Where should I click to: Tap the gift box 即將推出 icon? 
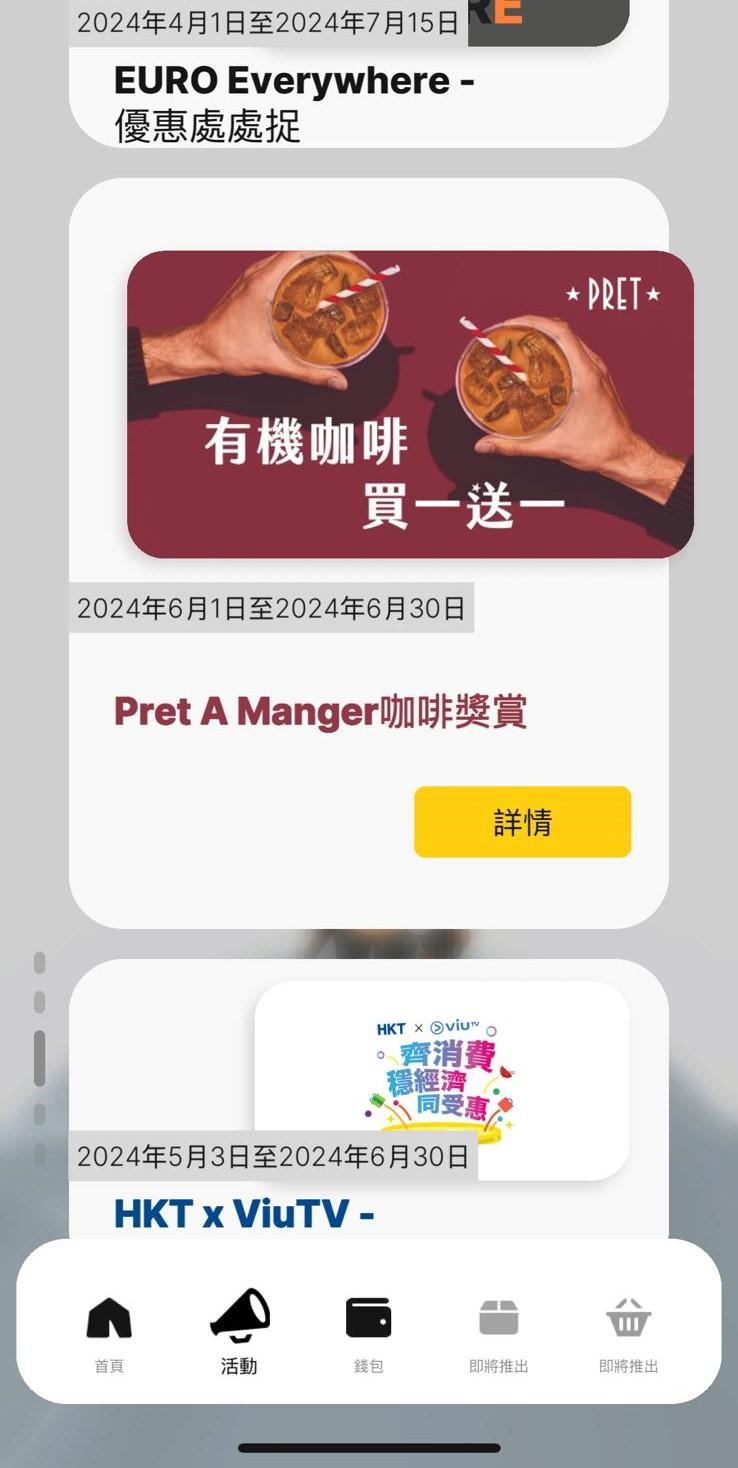coord(499,1319)
